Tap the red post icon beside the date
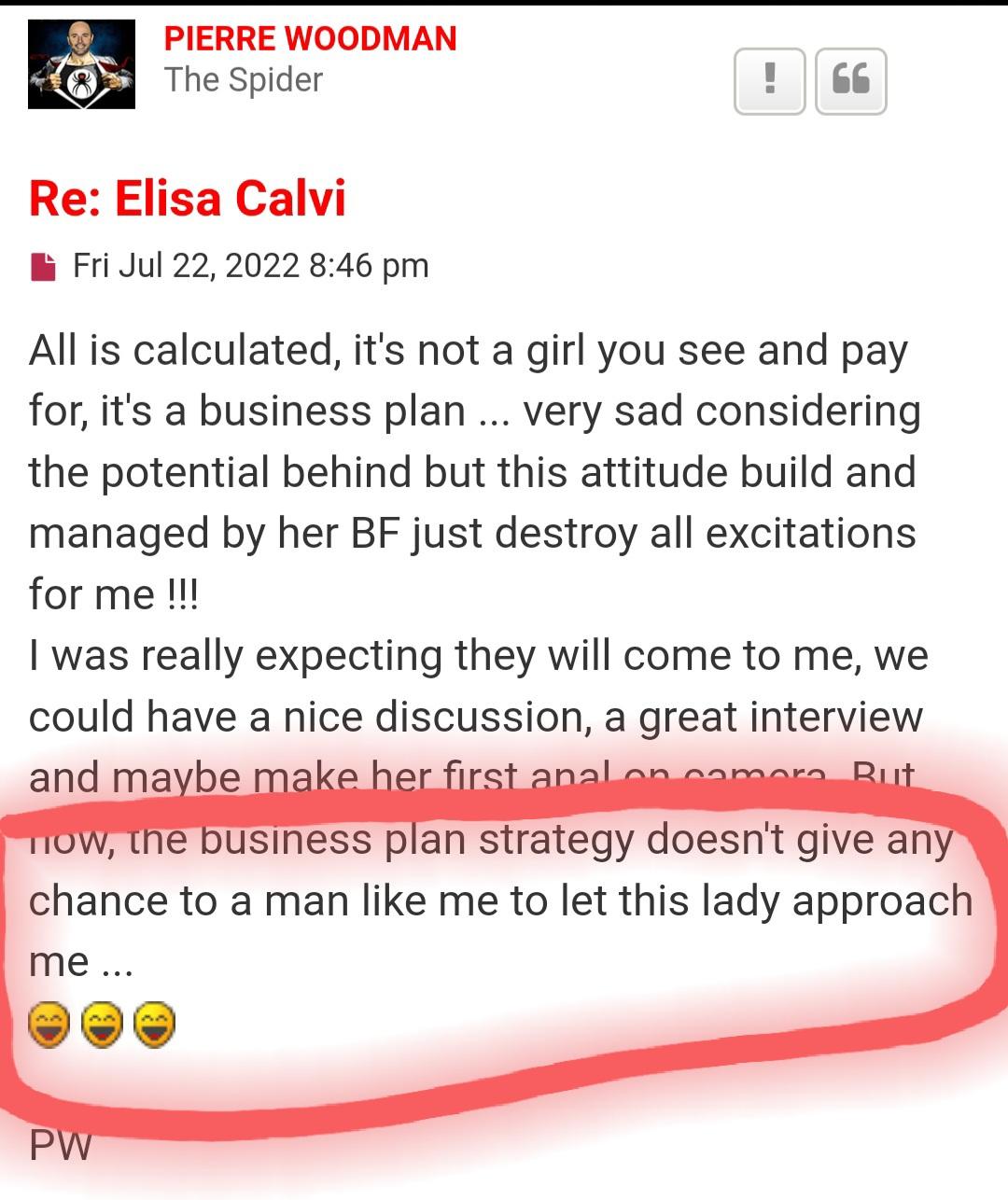Screen dimensions: 1008x1200 43,266
